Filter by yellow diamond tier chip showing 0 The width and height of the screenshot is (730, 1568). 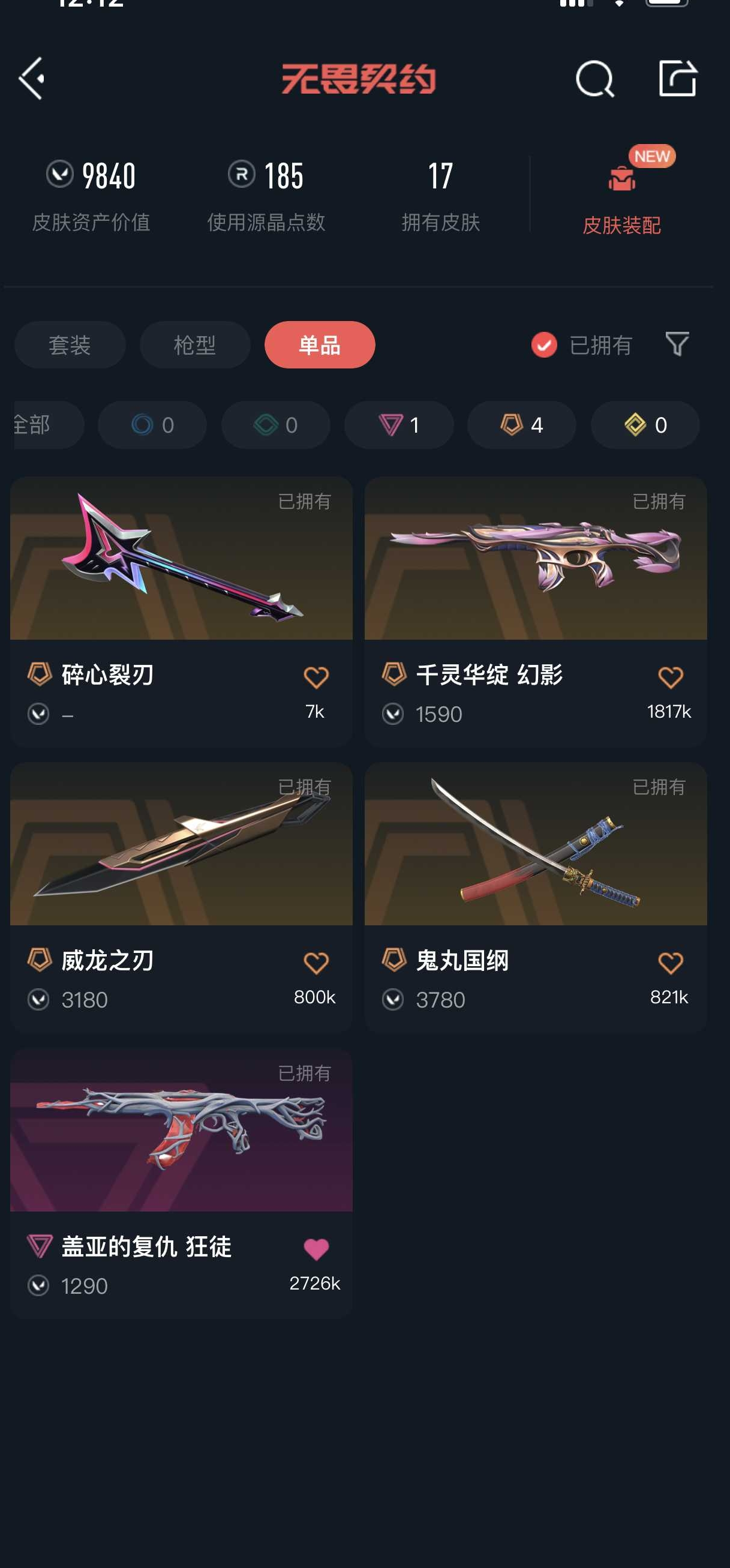click(x=645, y=425)
